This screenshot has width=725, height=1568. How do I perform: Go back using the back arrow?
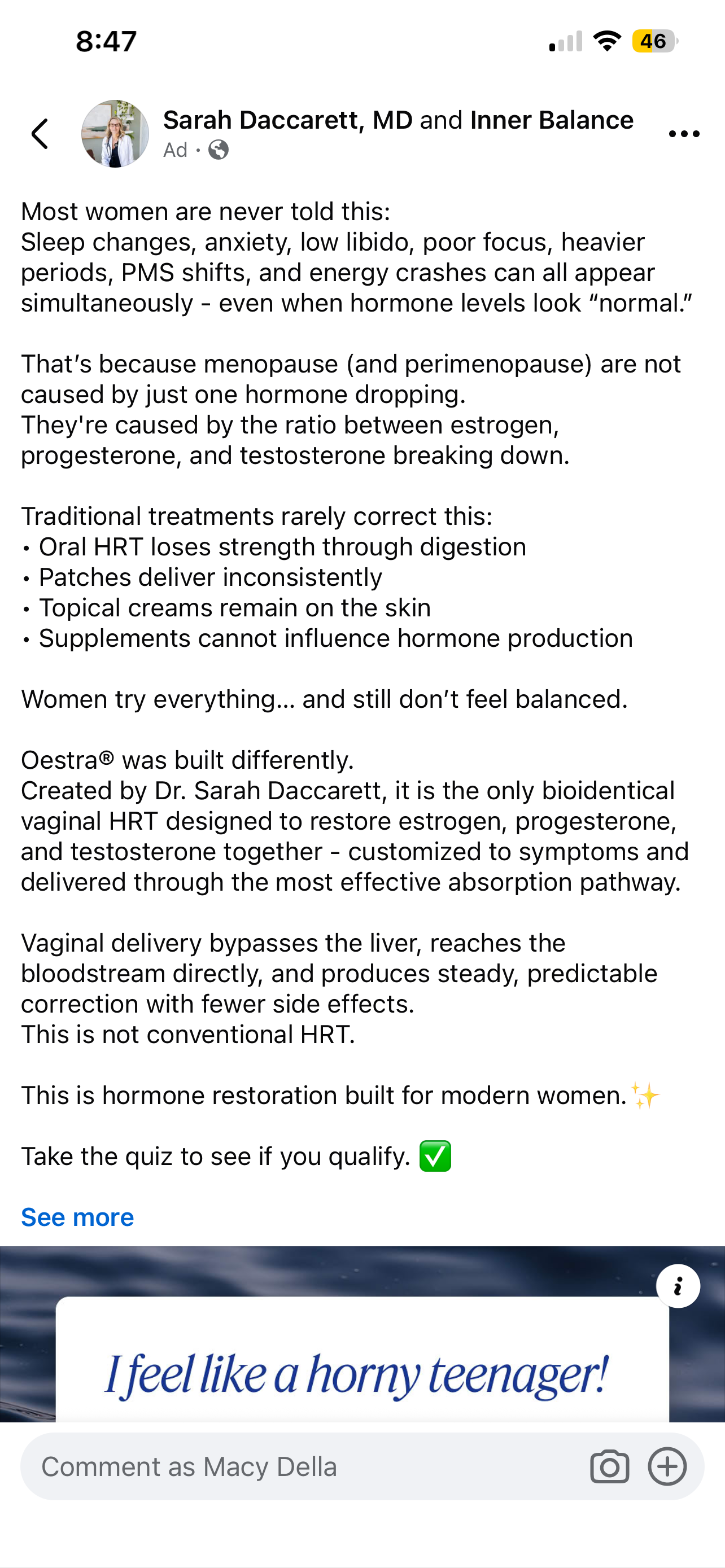click(x=40, y=134)
